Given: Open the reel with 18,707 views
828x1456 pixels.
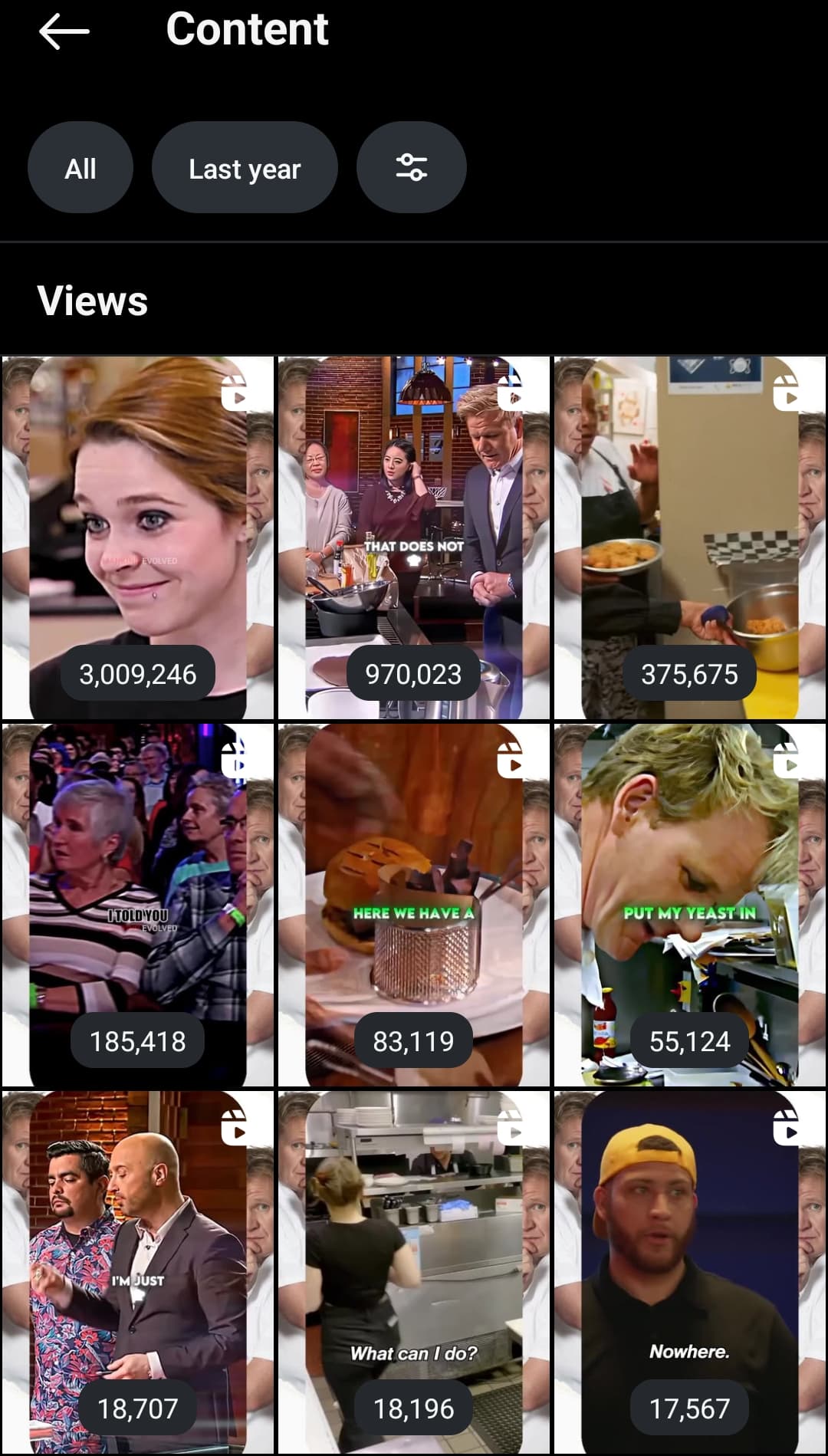Looking at the screenshot, I should [138, 1273].
